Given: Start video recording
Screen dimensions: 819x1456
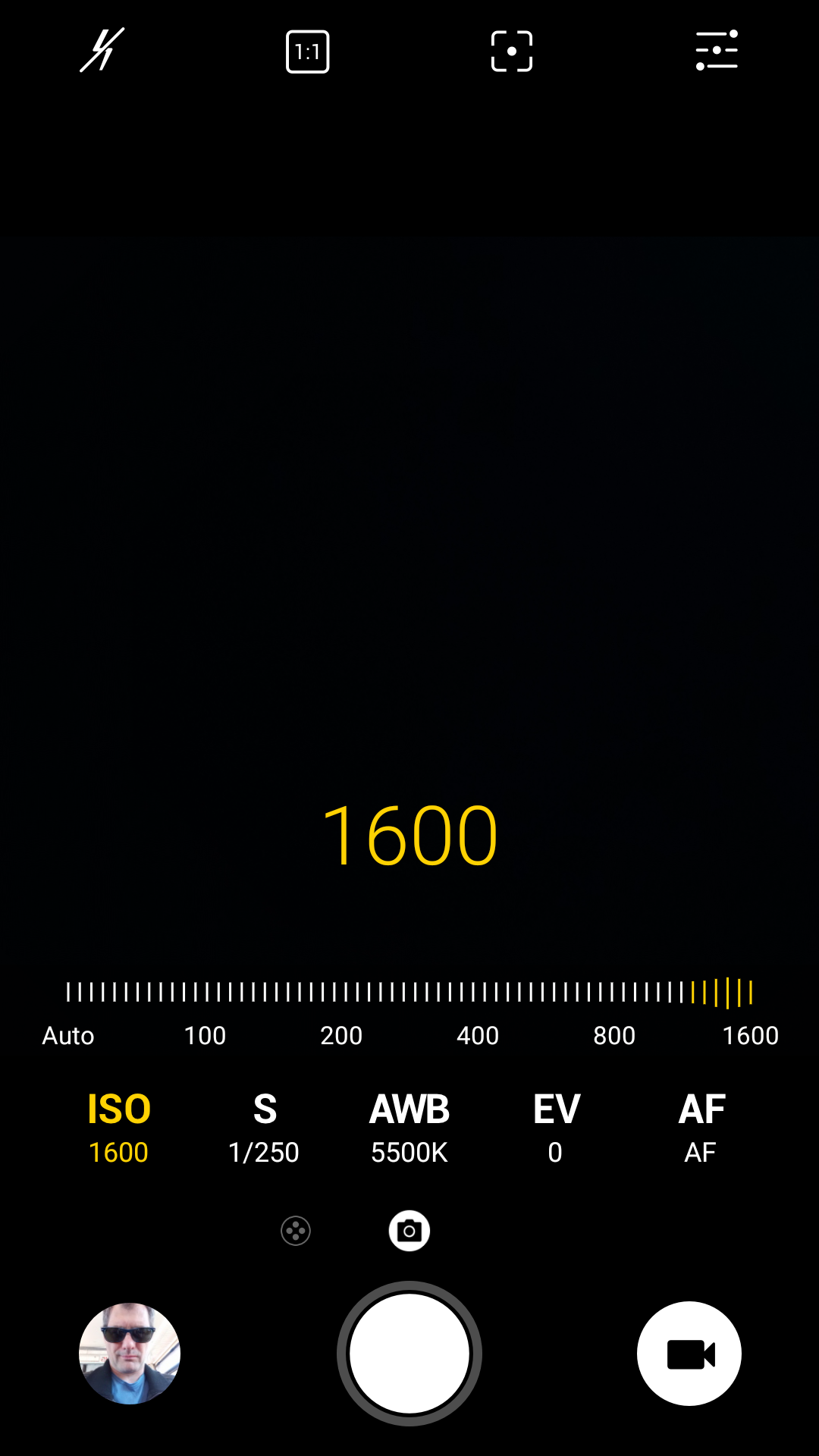Looking at the screenshot, I should click(x=689, y=1354).
